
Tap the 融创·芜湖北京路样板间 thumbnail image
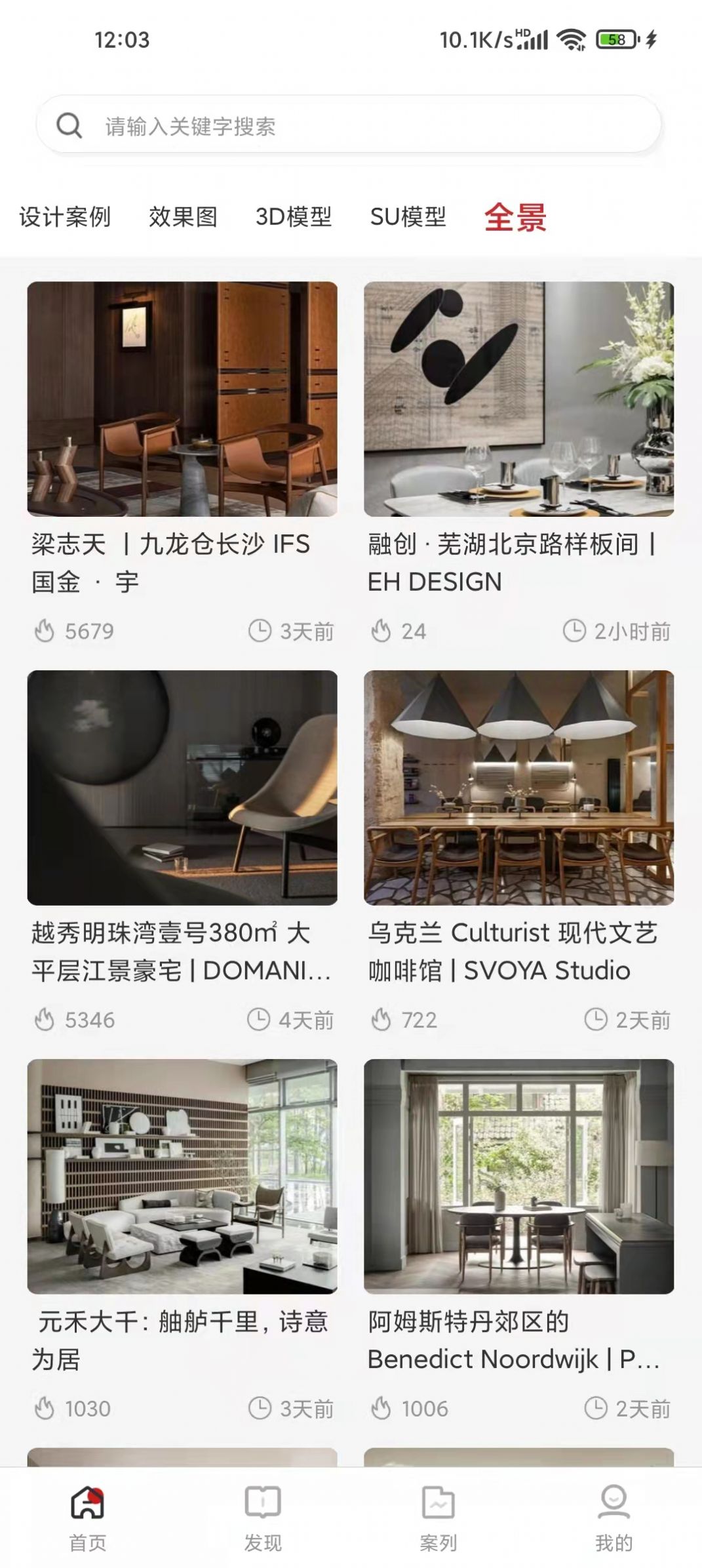tap(518, 401)
